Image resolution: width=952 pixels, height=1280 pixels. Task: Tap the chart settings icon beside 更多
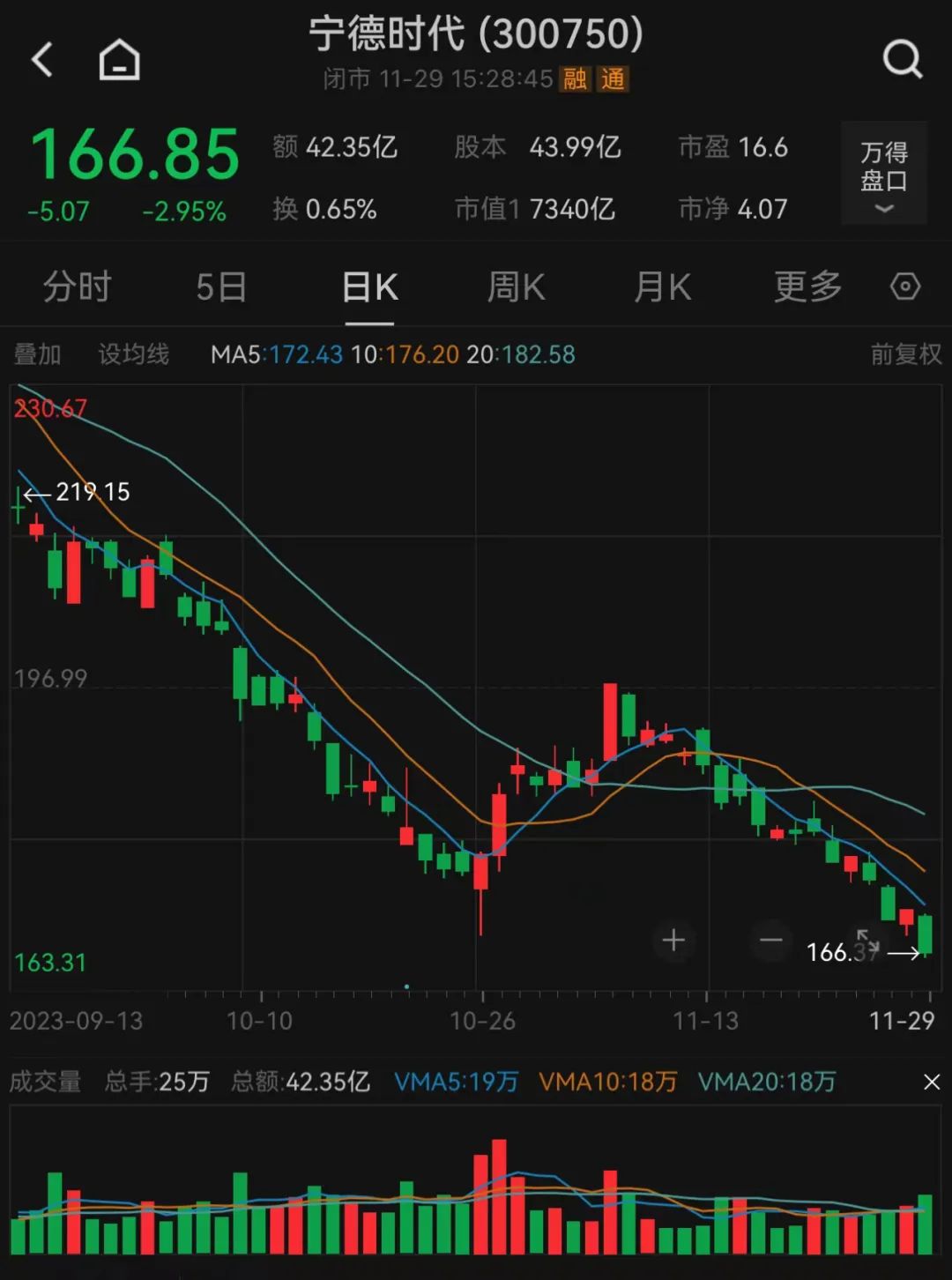pos(904,287)
